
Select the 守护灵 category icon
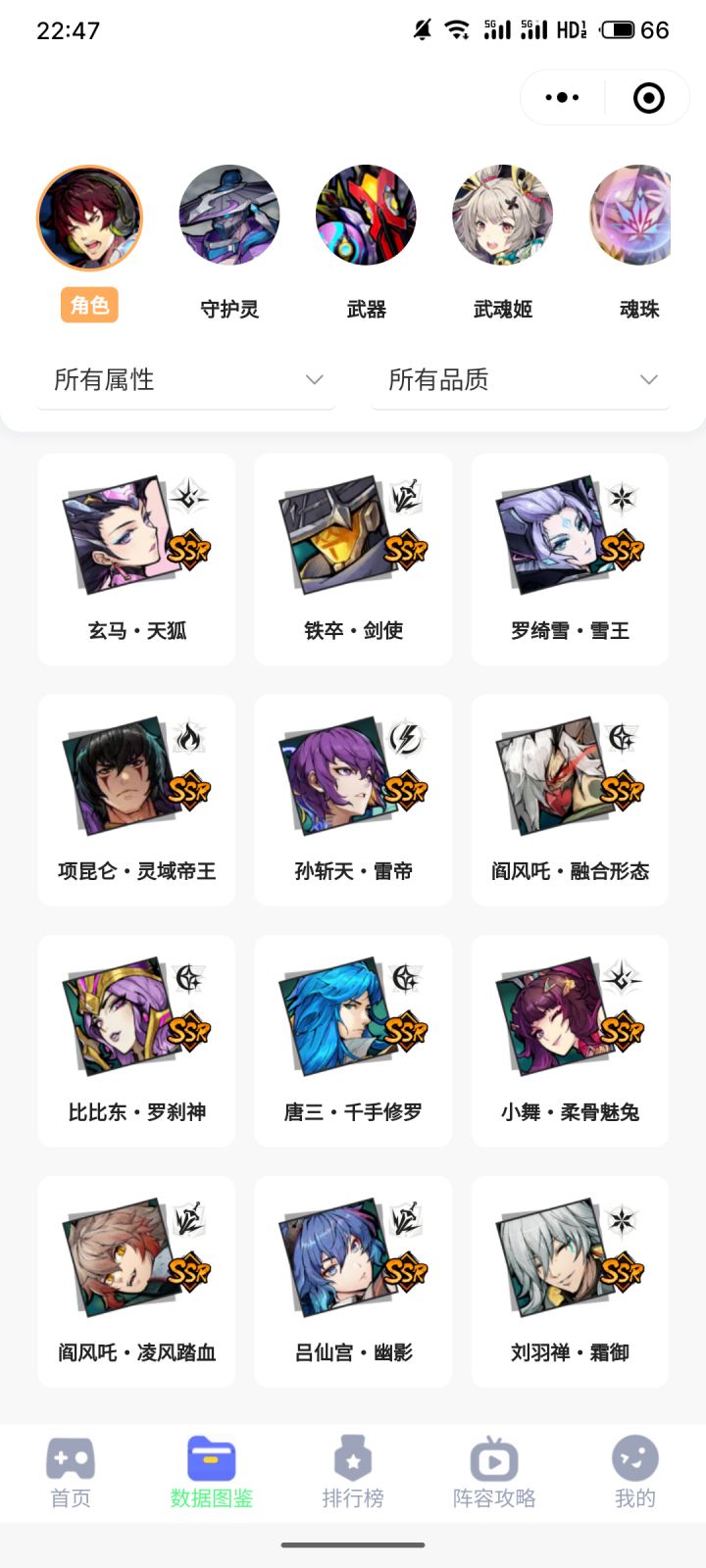[228, 215]
